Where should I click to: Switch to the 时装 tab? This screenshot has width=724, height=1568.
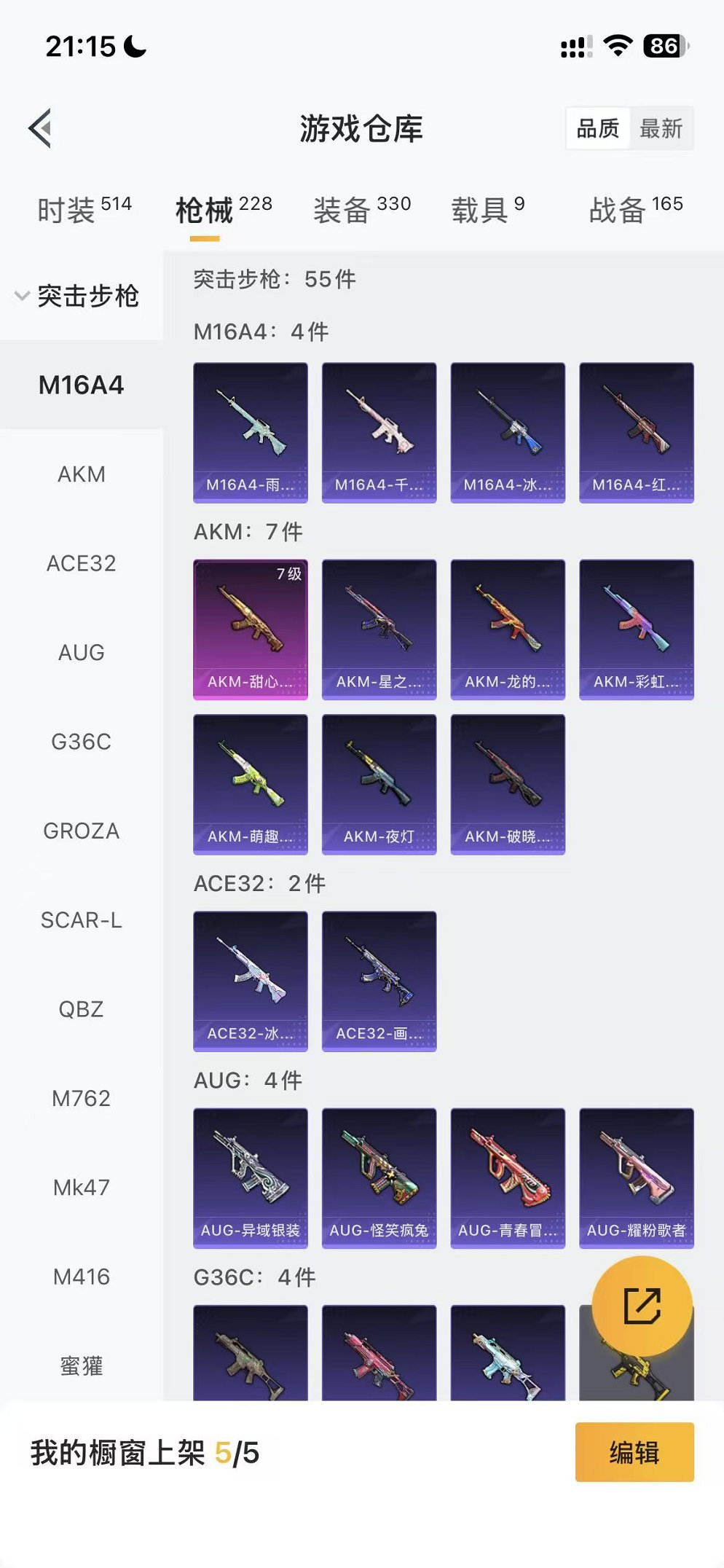point(84,210)
